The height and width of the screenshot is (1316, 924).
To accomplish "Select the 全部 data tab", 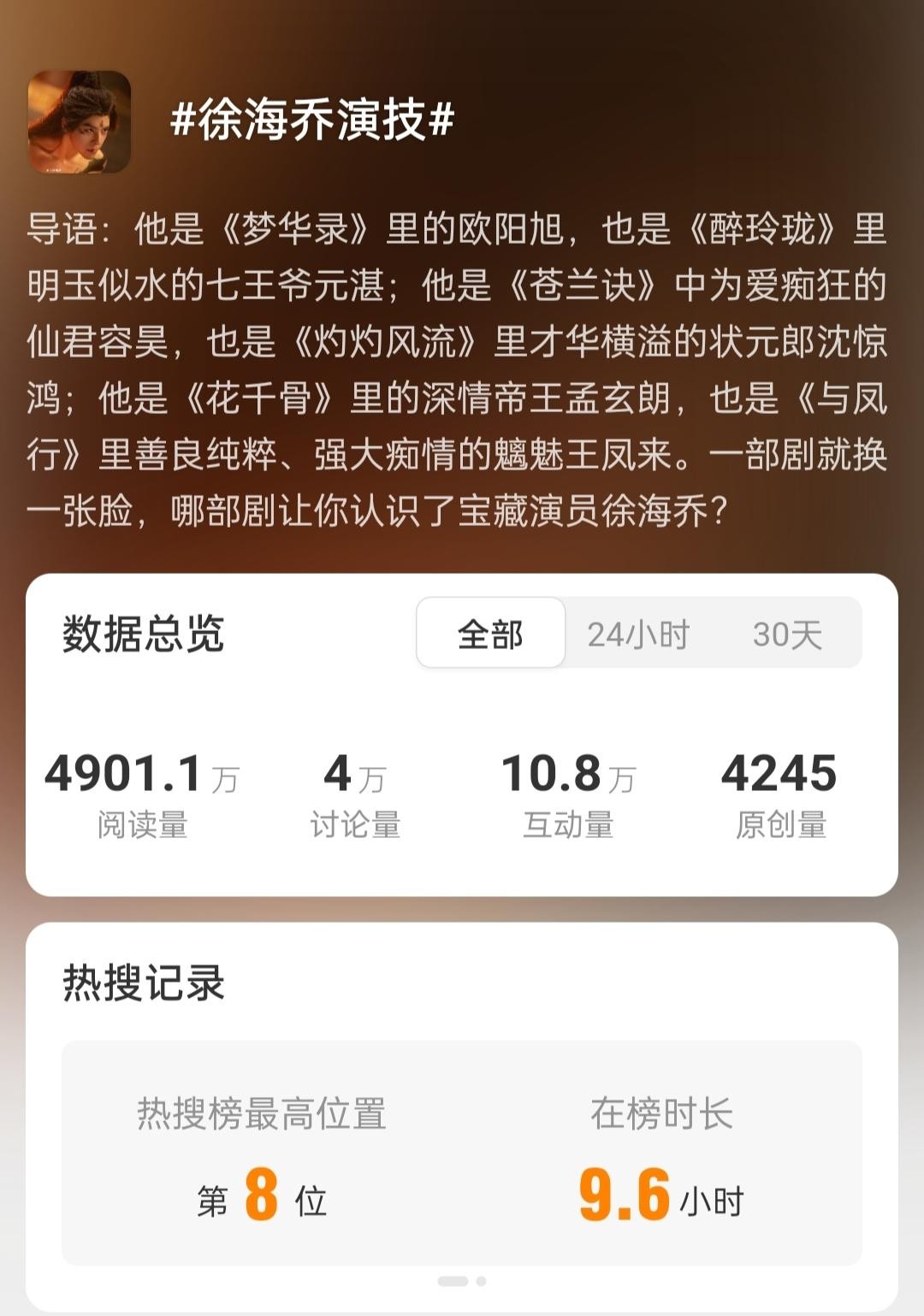I will point(490,634).
